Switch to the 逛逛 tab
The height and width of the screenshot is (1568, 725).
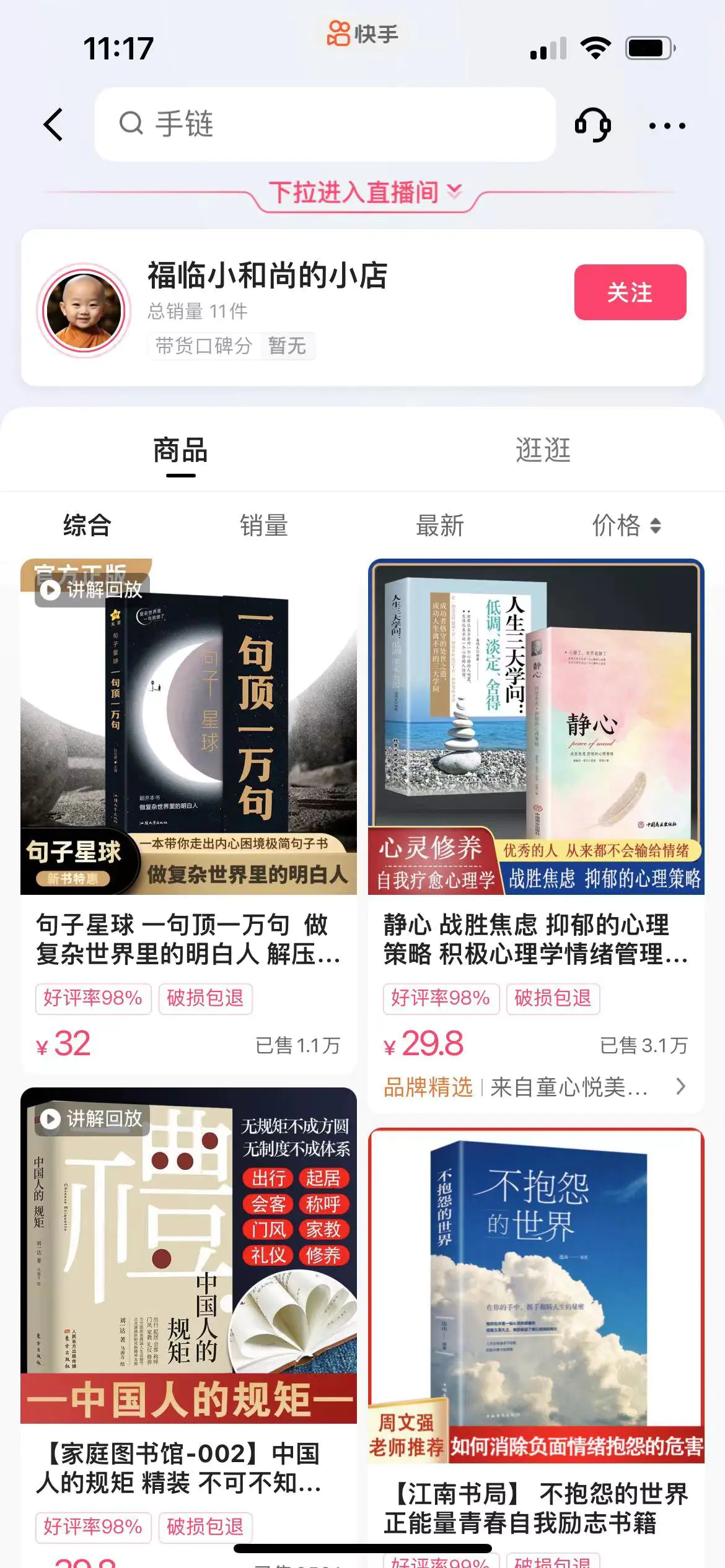[x=543, y=450]
